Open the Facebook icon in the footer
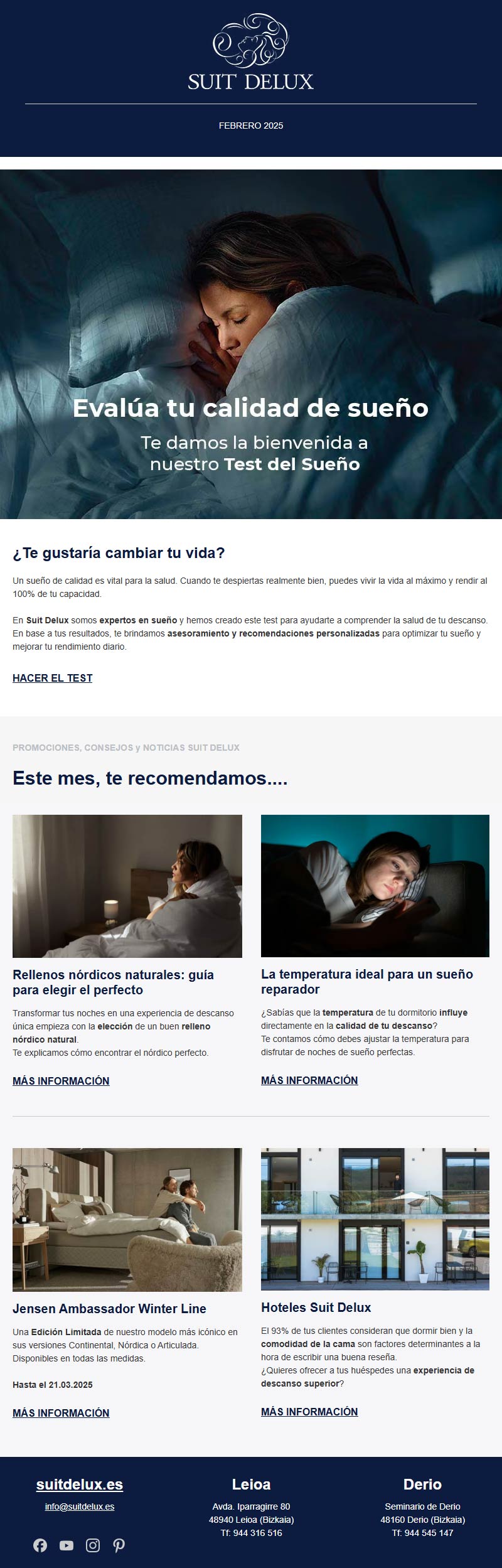Viewport: 502px width, 1568px height. [40, 1545]
